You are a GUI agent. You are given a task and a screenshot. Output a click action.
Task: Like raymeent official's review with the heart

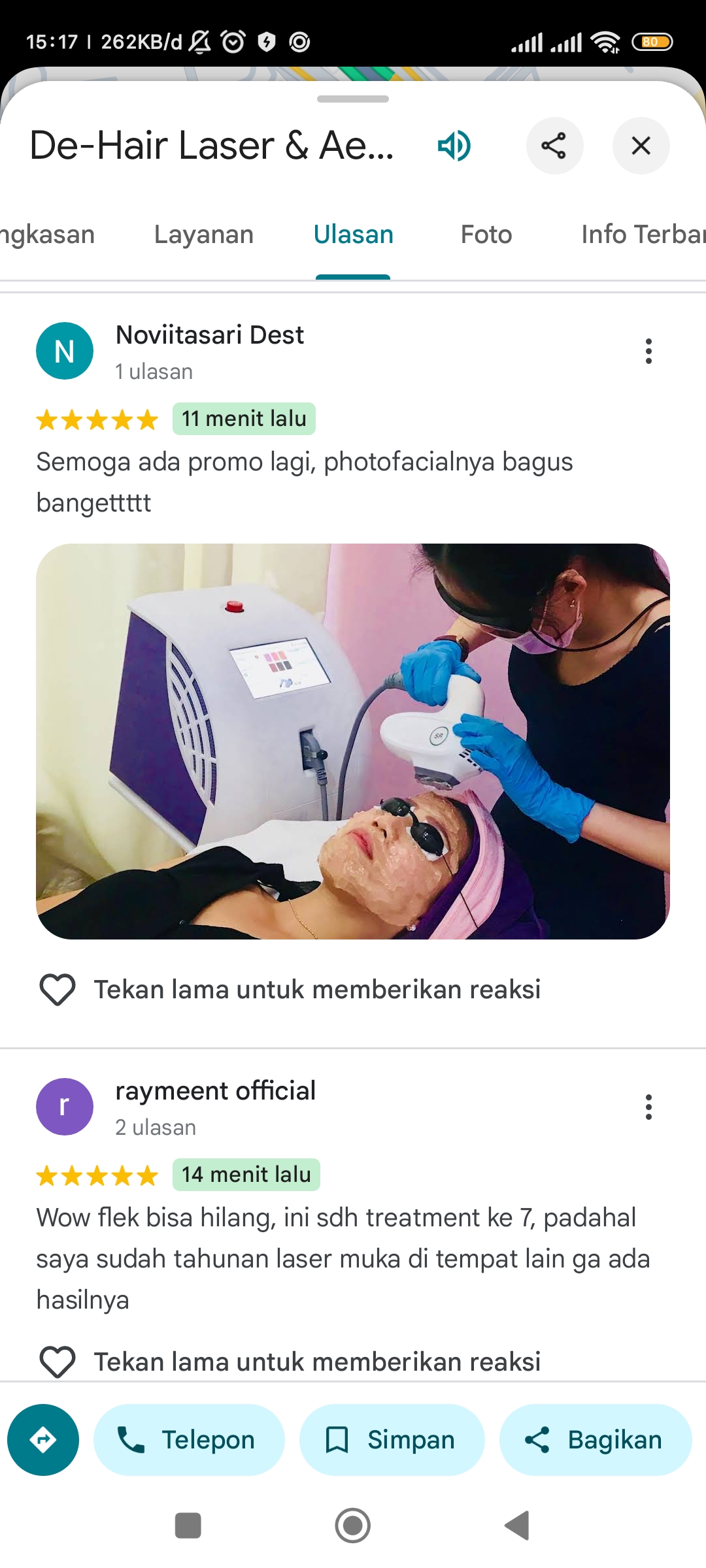click(x=58, y=1362)
